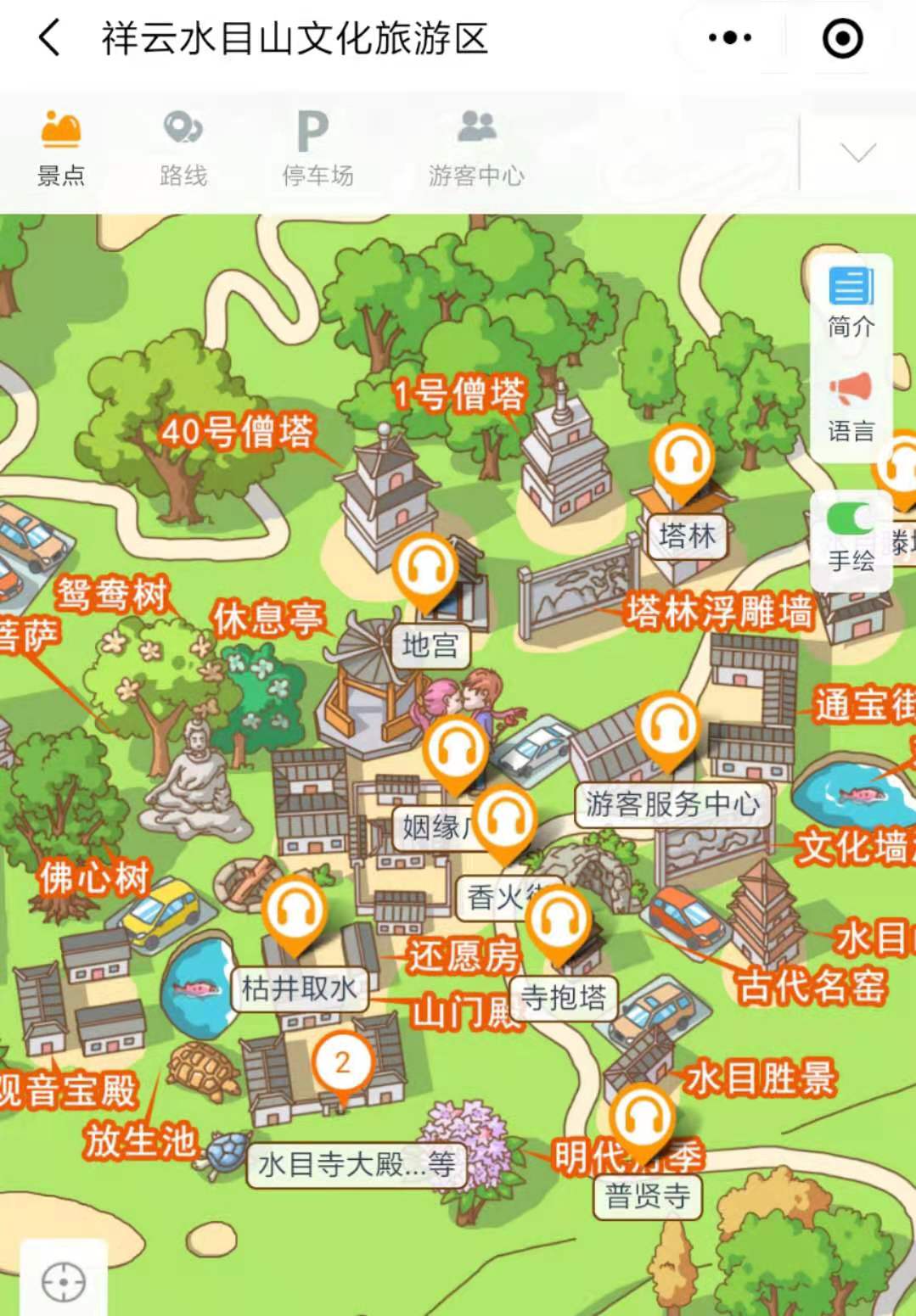Switch to the 路线 tab

tap(183, 148)
